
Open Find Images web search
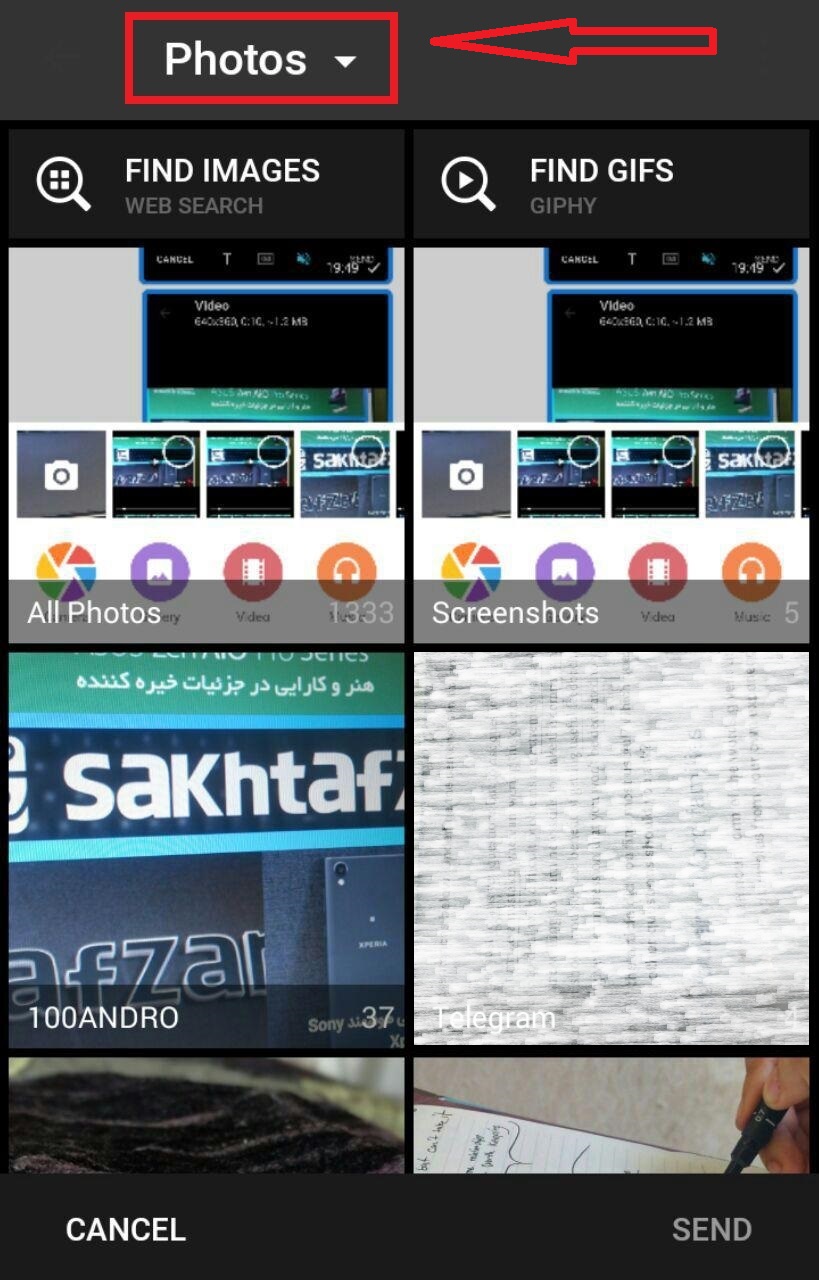pos(207,184)
